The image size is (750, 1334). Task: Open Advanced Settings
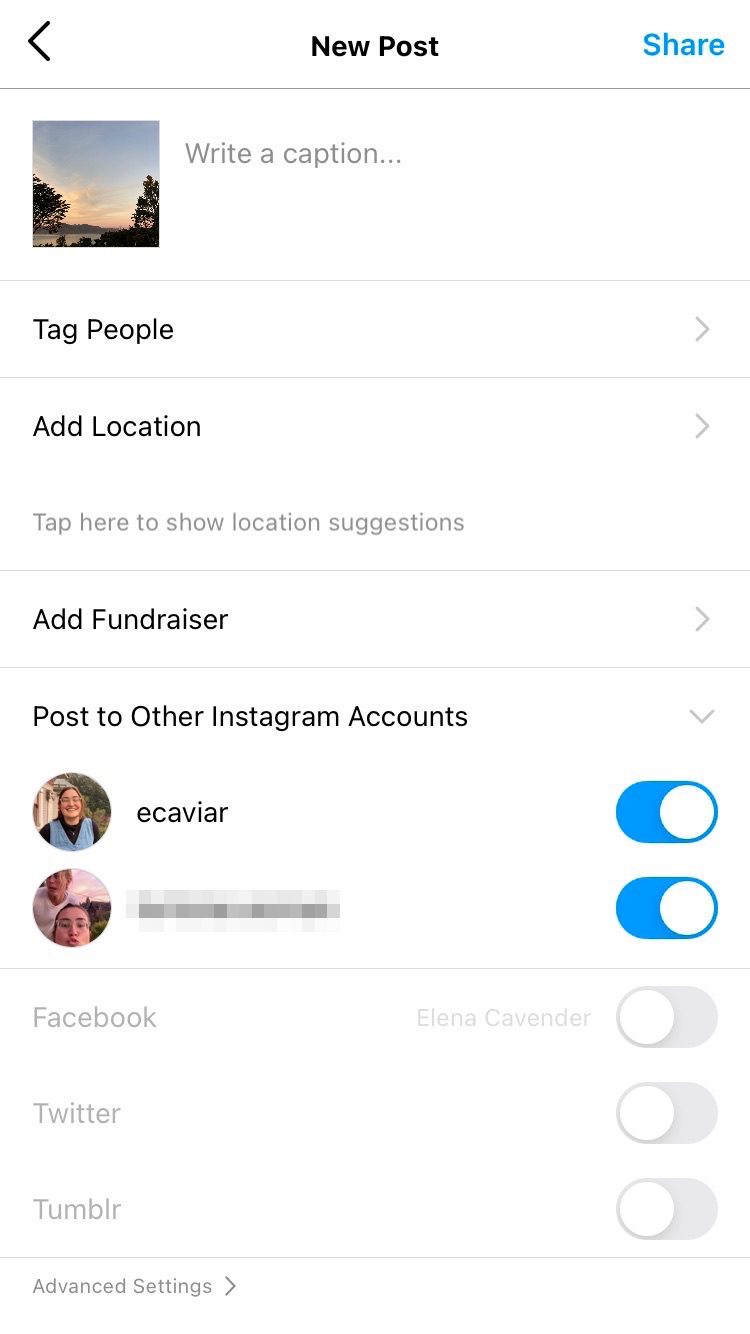point(135,1286)
